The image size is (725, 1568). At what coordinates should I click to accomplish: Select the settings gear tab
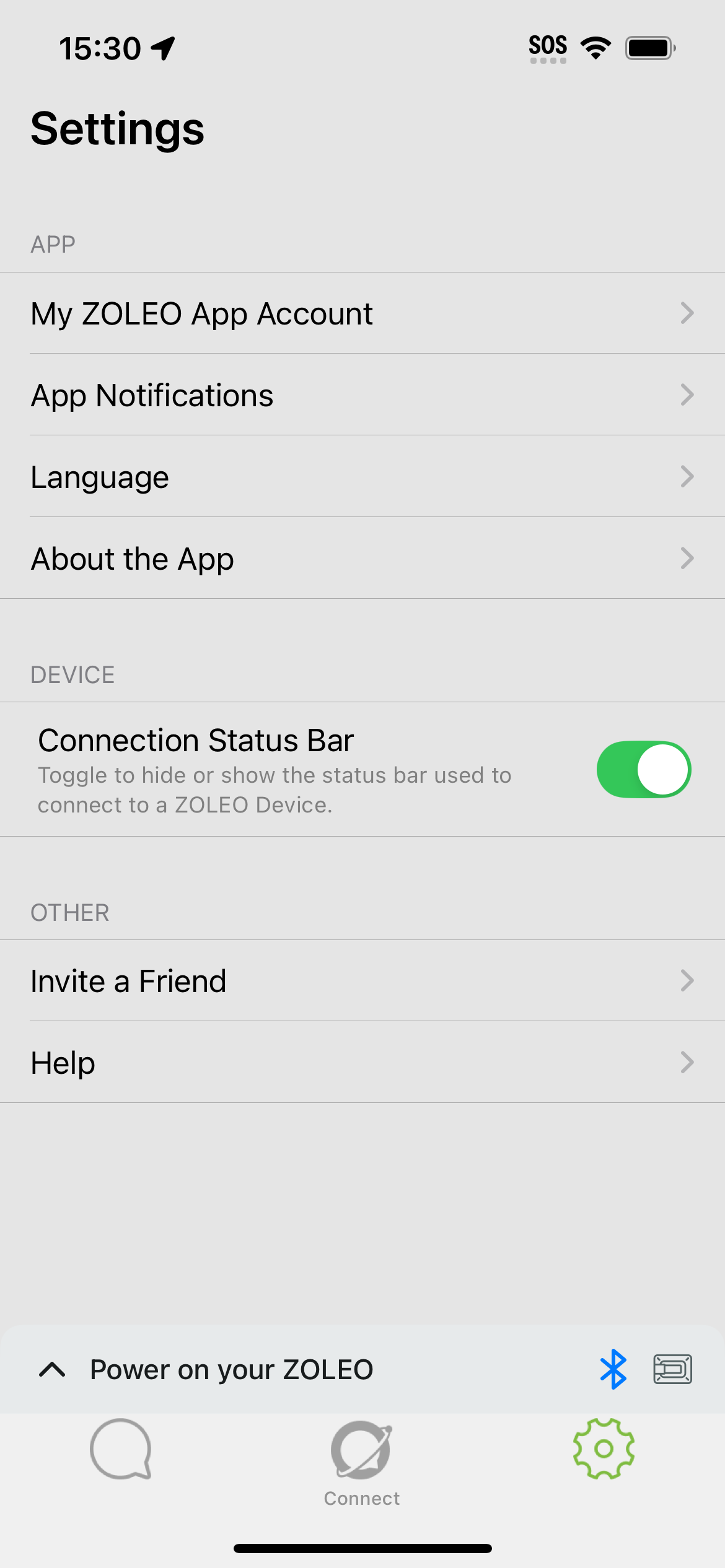tap(604, 1449)
